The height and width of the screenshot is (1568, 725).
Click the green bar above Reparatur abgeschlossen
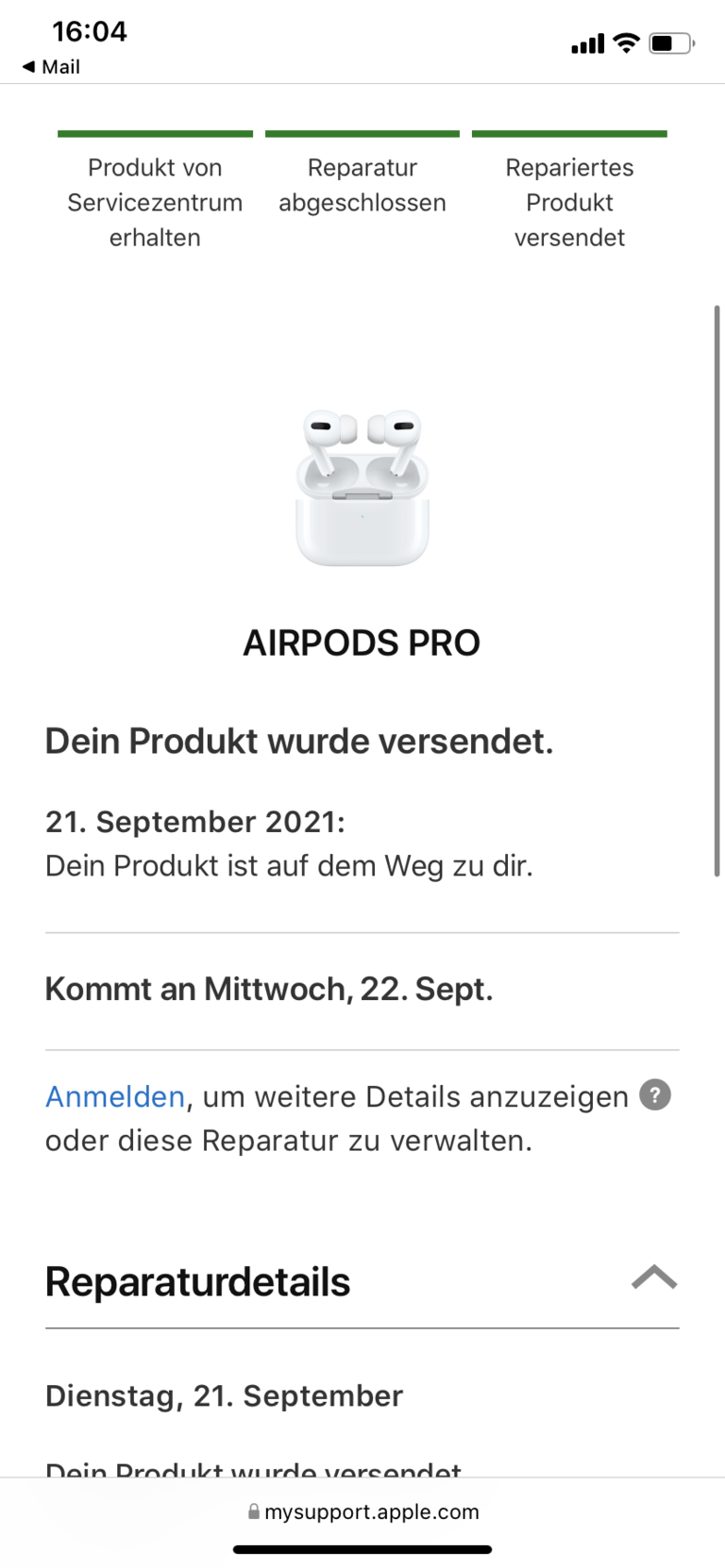(x=362, y=133)
